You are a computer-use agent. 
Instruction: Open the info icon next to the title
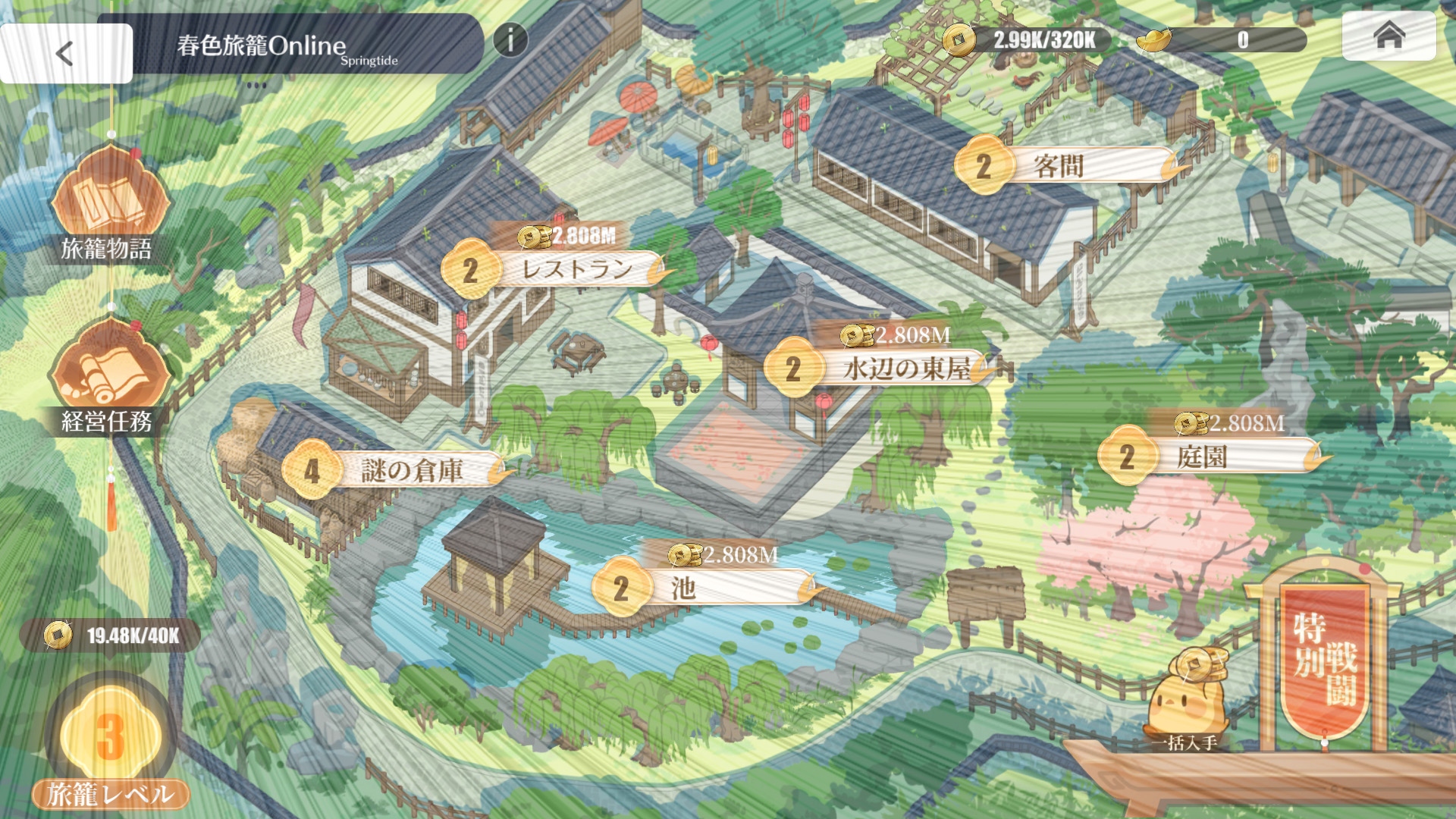pyautogui.click(x=510, y=39)
